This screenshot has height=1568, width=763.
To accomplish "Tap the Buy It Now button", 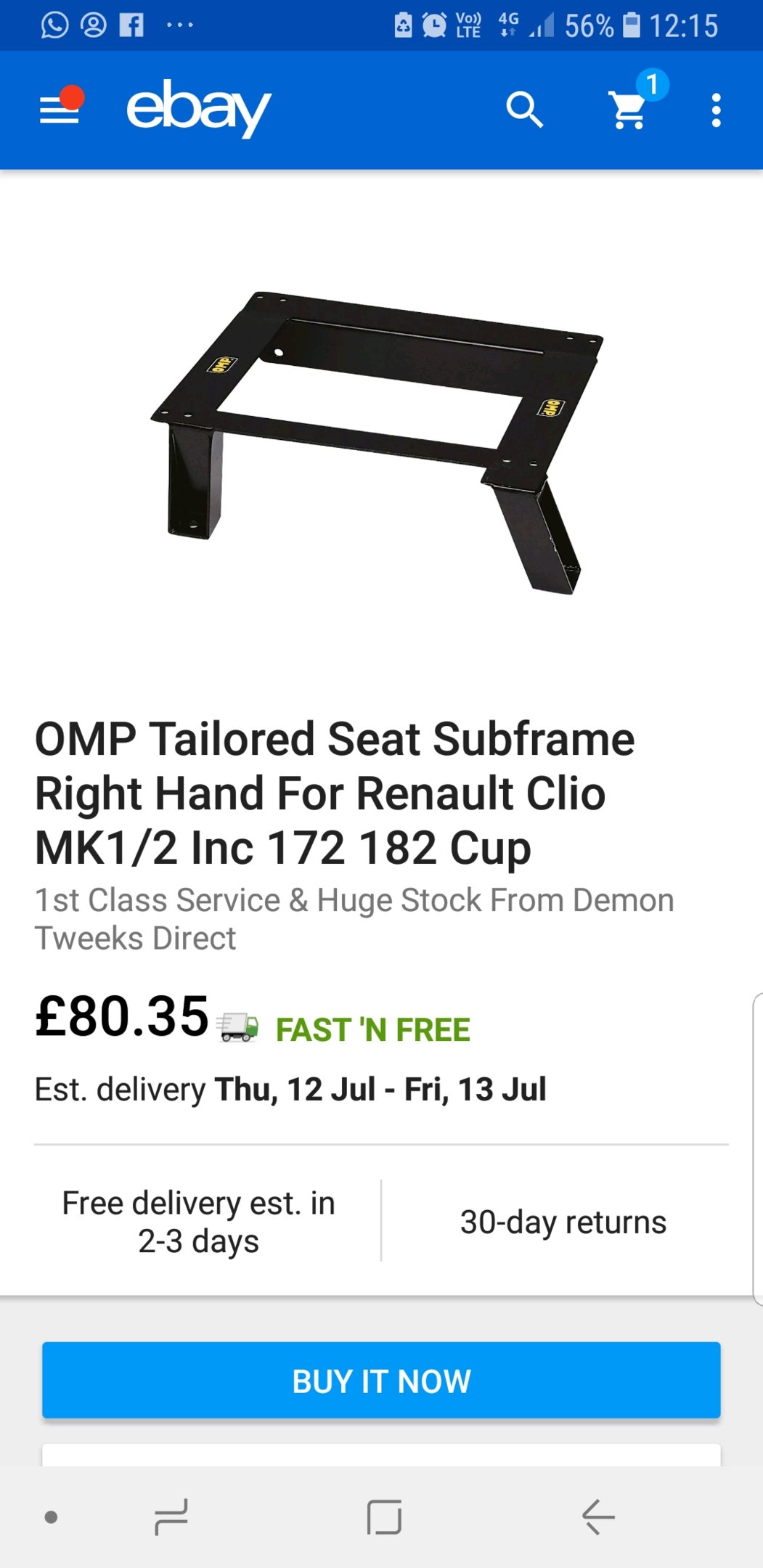I will (381, 1380).
